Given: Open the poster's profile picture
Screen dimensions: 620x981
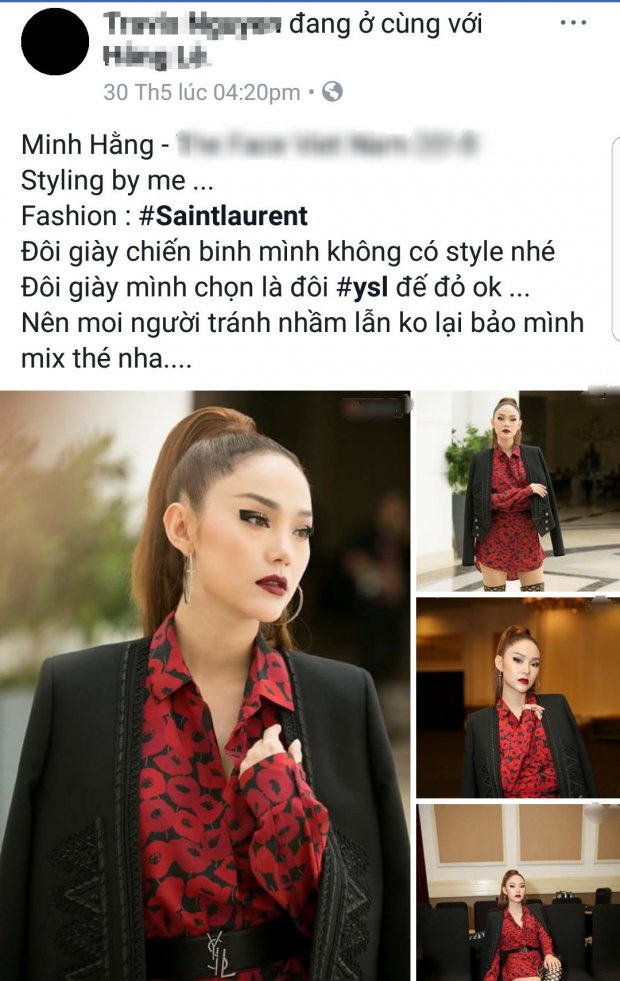Looking at the screenshot, I should [54, 42].
